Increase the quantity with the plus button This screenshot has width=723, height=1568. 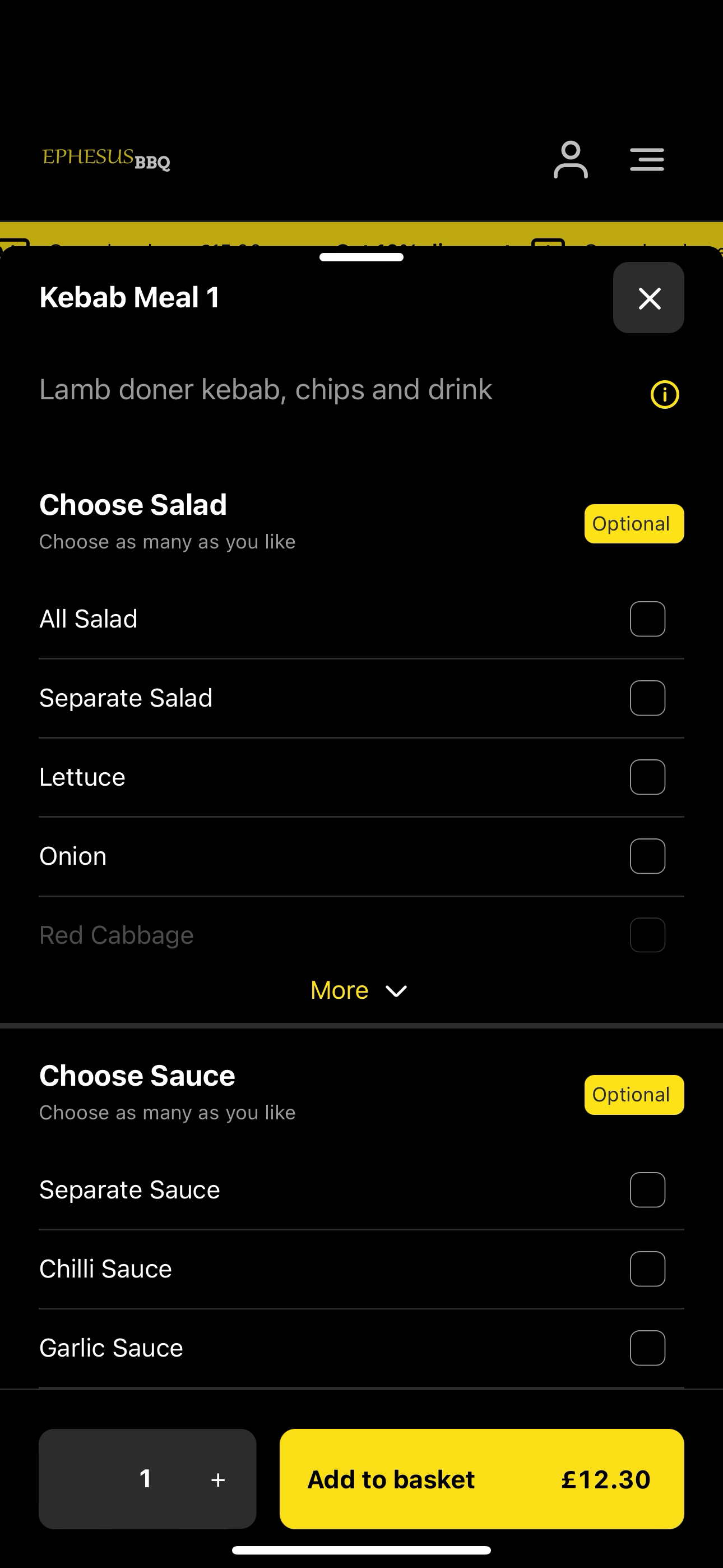218,1480
